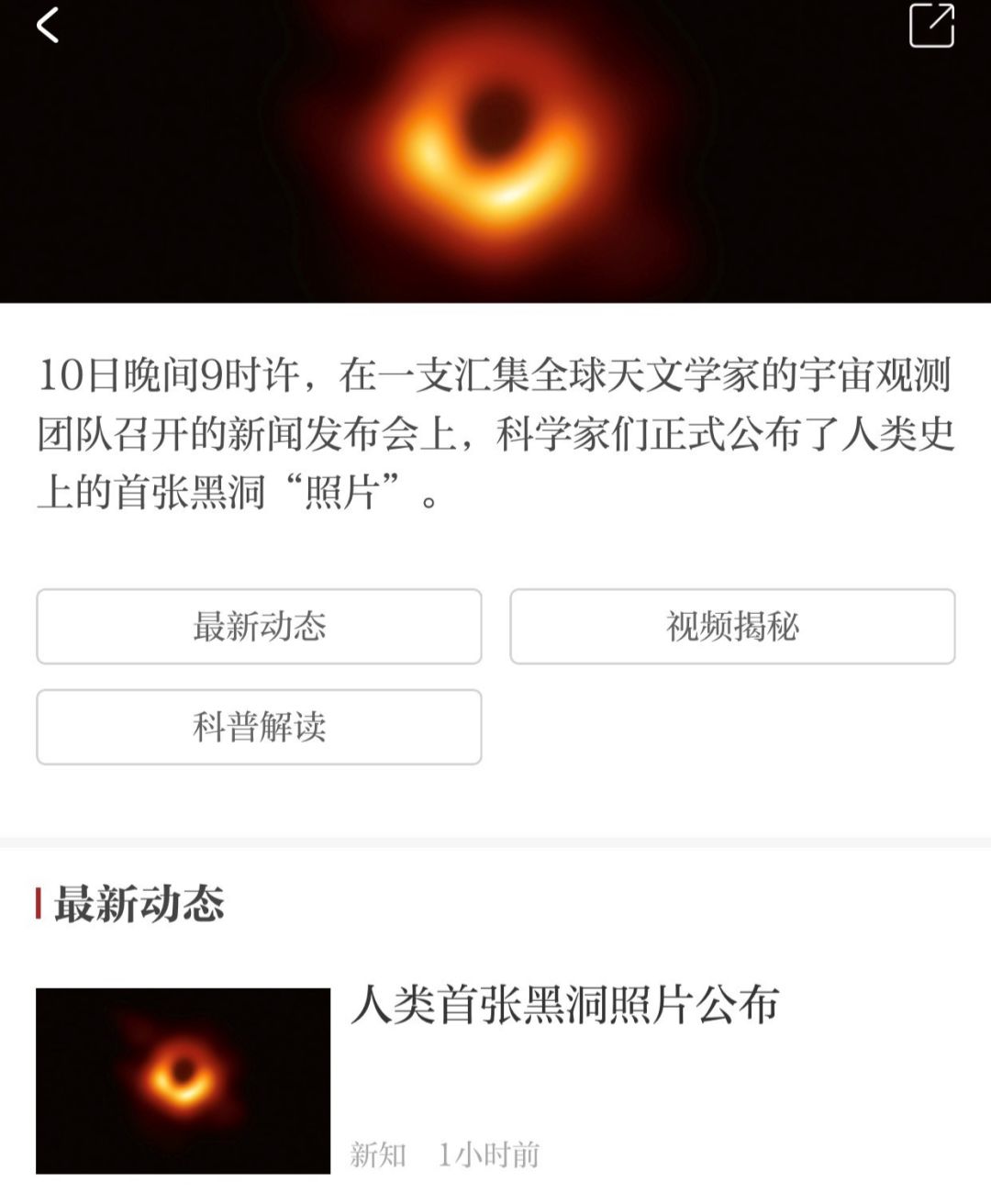This screenshot has height=1204, width=991.
Task: Switch to the 科普解读 section
Action: [x=258, y=727]
